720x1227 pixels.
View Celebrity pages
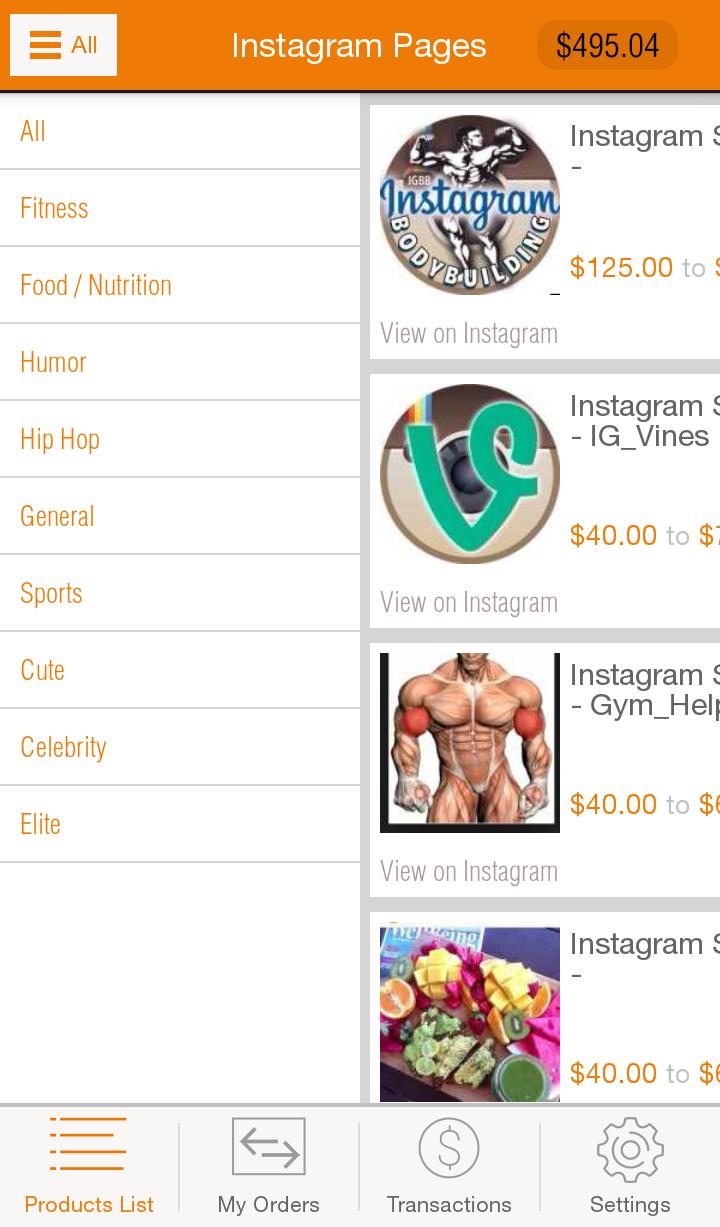[180, 747]
